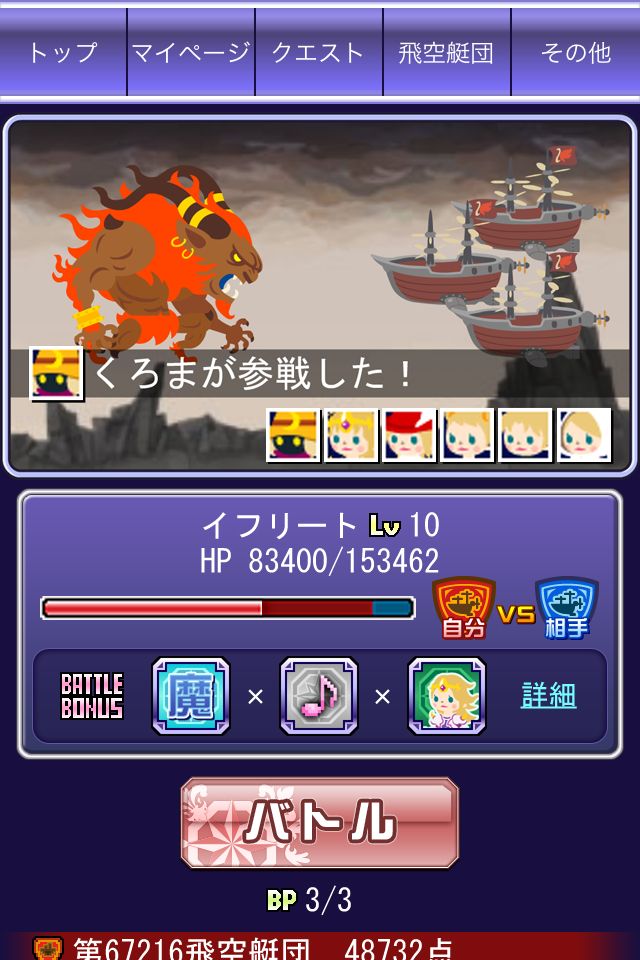The image size is (640, 960).
Task: Go to the クエスト tab
Action: coord(319,52)
